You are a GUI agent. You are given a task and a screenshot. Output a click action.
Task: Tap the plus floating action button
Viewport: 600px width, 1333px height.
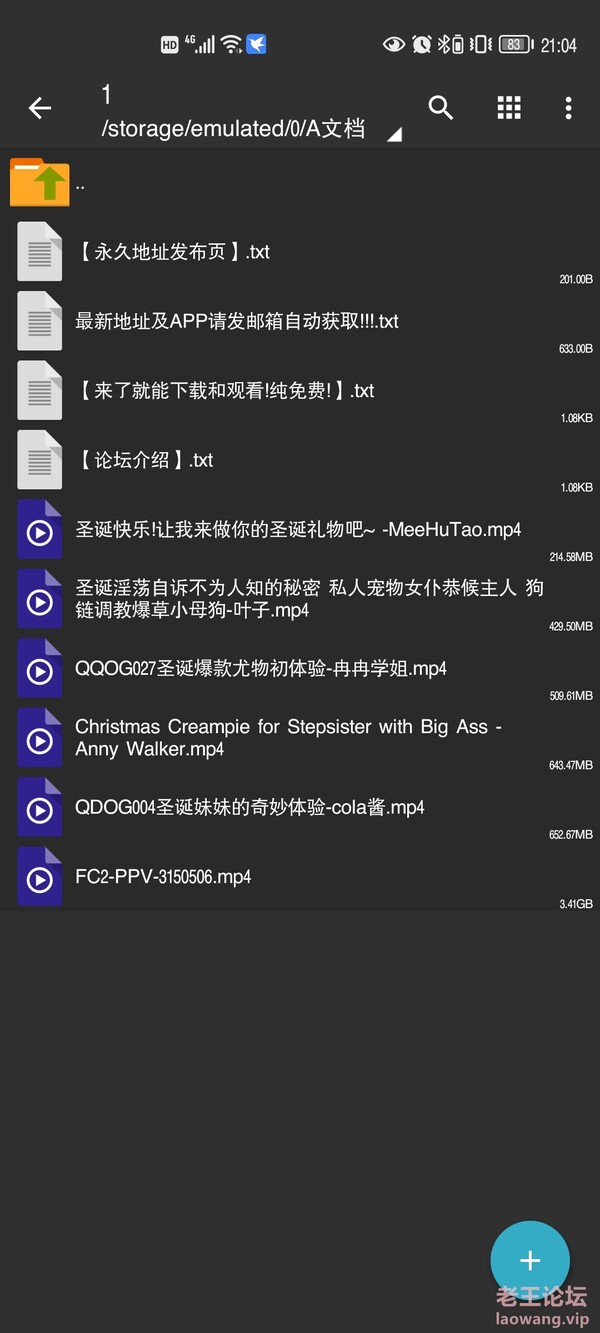coord(530,1260)
